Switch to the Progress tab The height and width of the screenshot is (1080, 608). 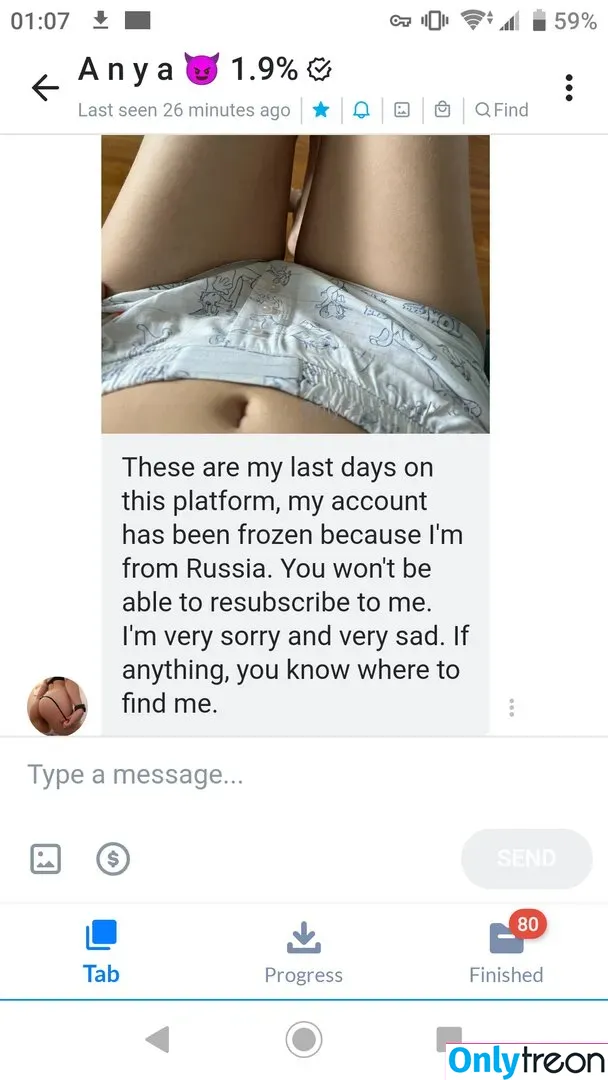tap(303, 952)
